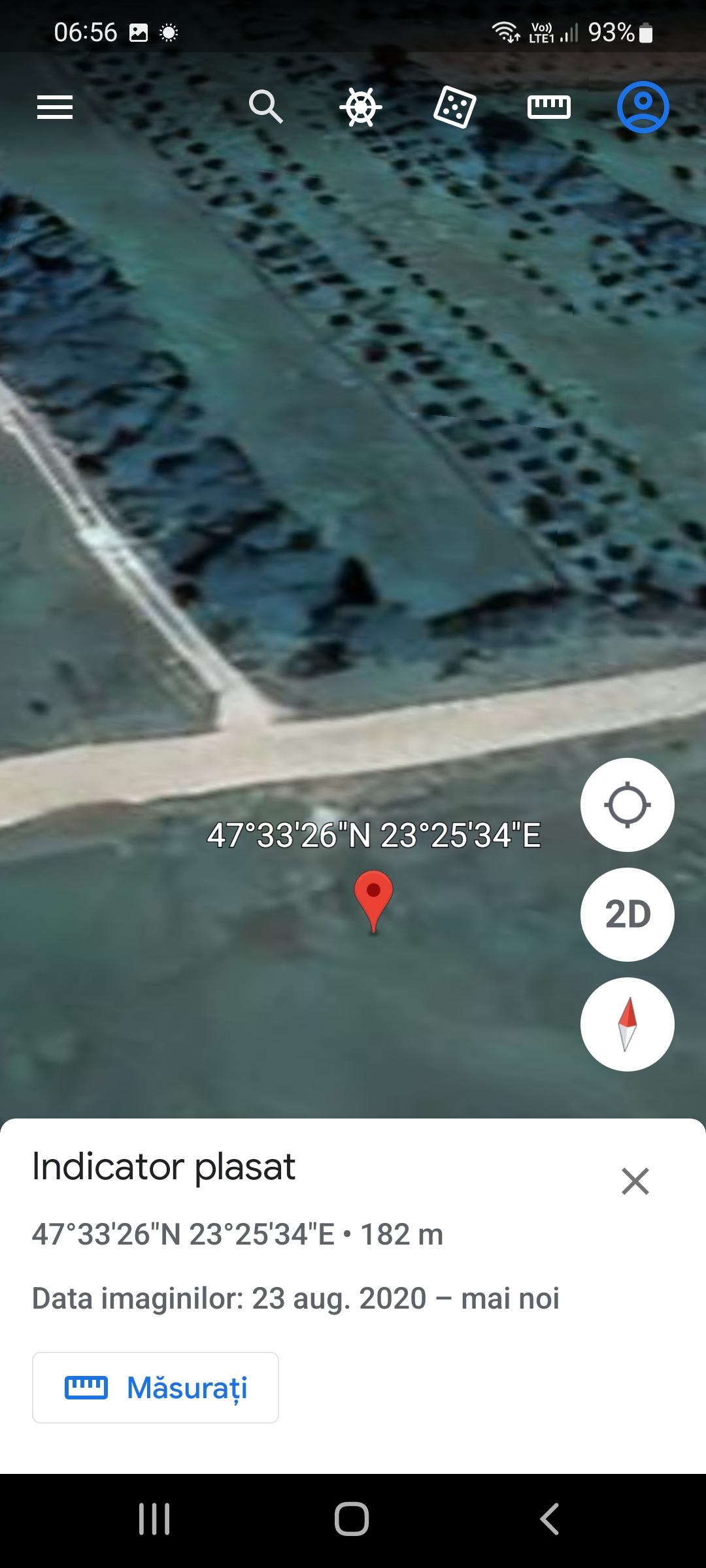Open Voyager ship wheel icon

click(360, 107)
